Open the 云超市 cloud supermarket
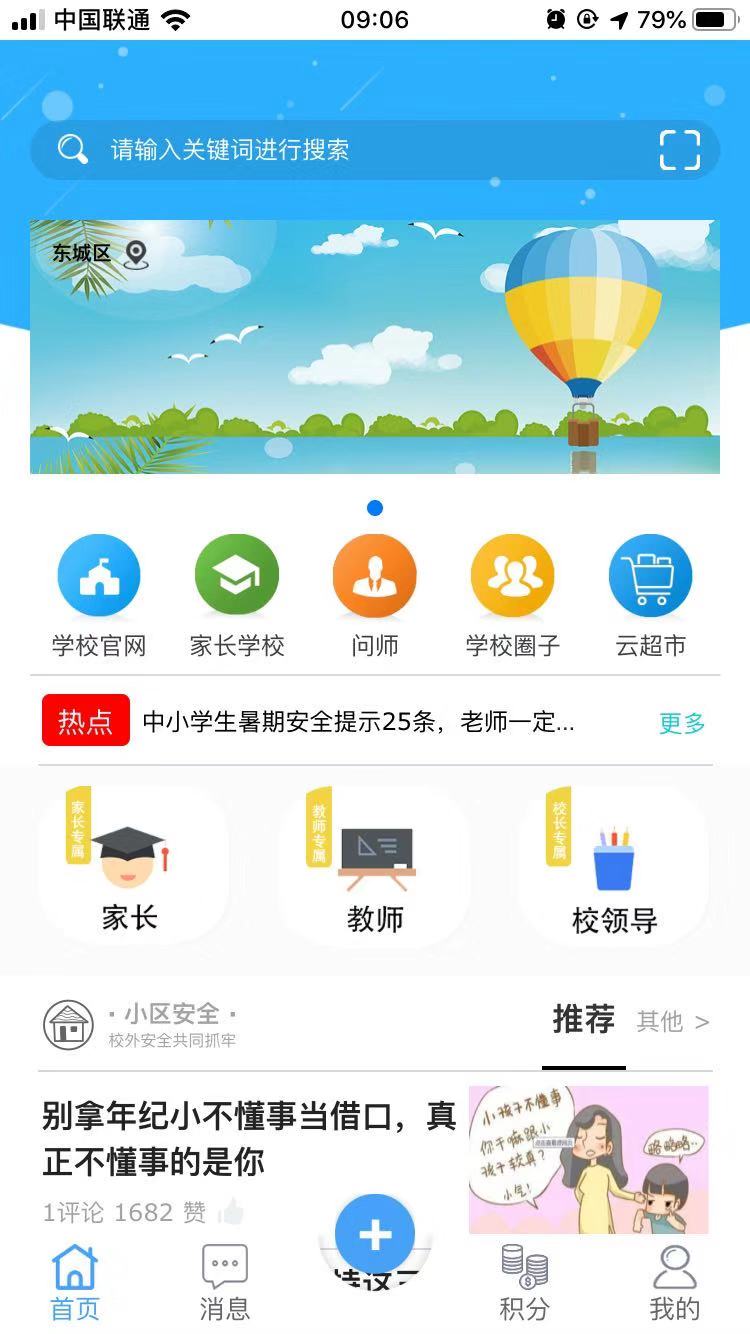The width and height of the screenshot is (750, 1334). coord(651,575)
